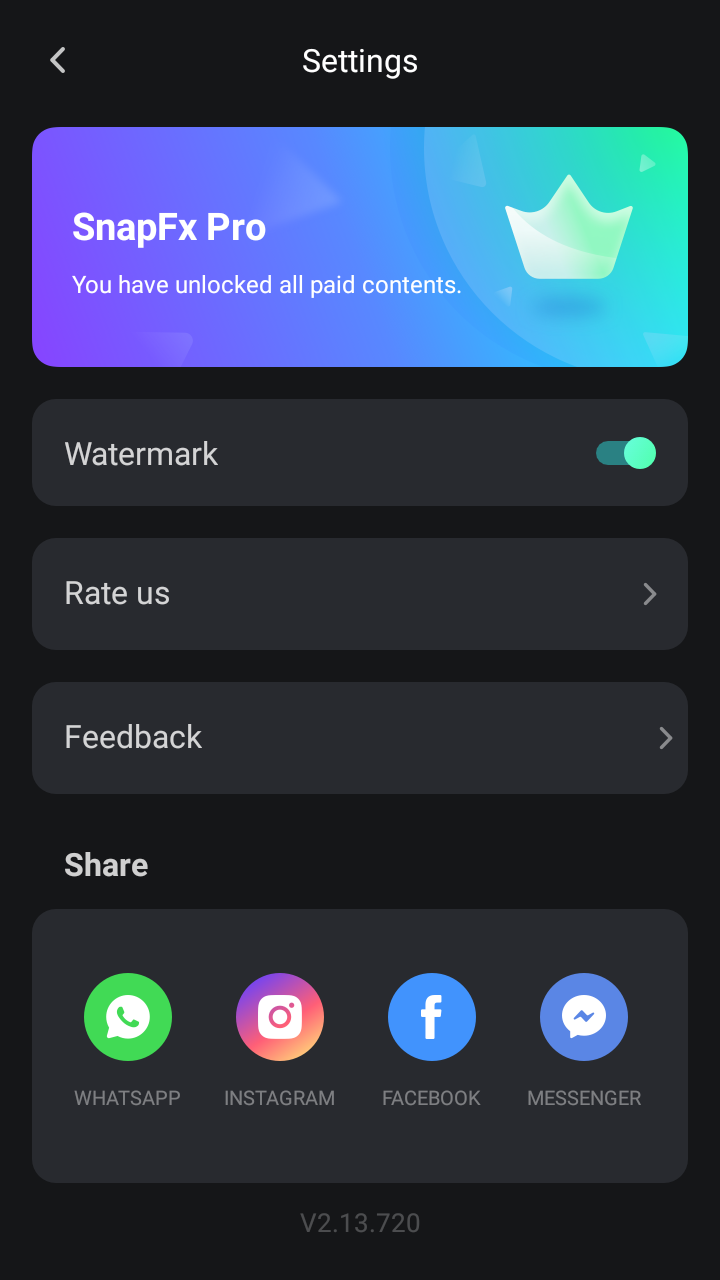The image size is (720, 1280).
Task: Share the app through Messenger
Action: 584,1016
